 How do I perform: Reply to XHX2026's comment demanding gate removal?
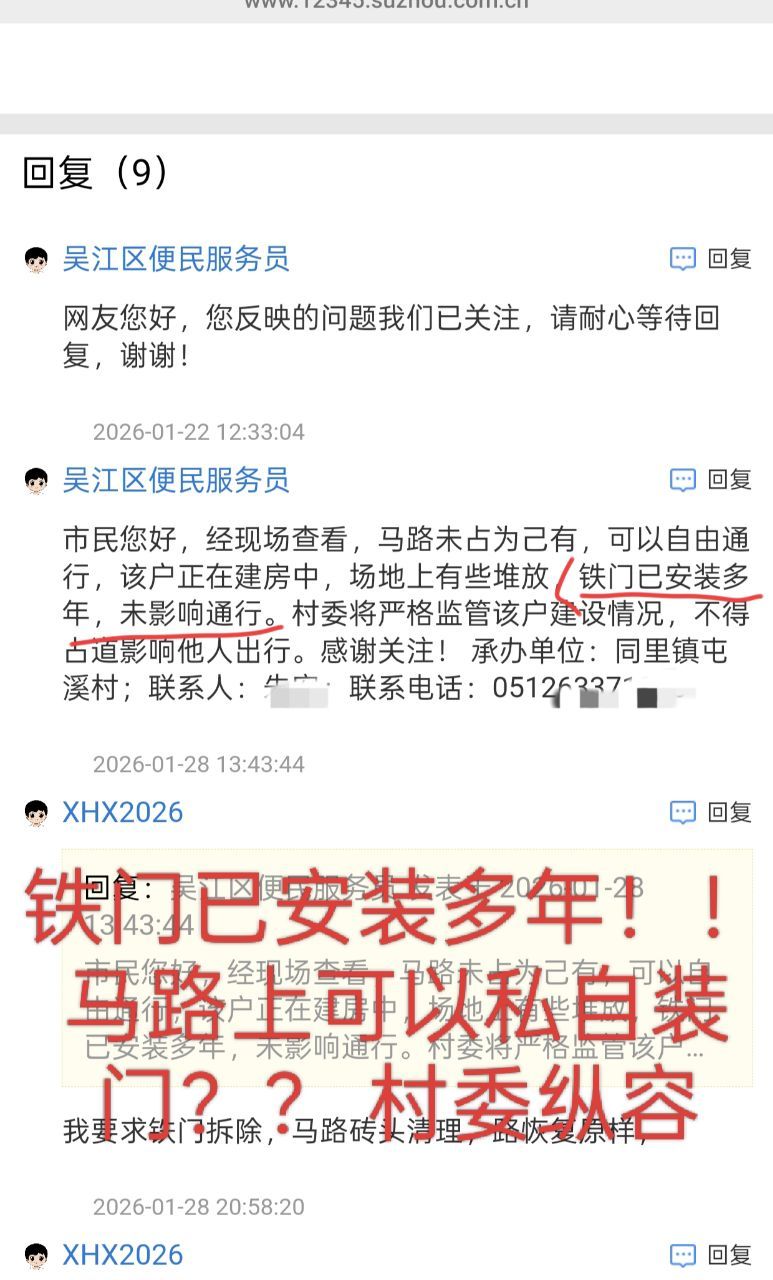coord(711,812)
